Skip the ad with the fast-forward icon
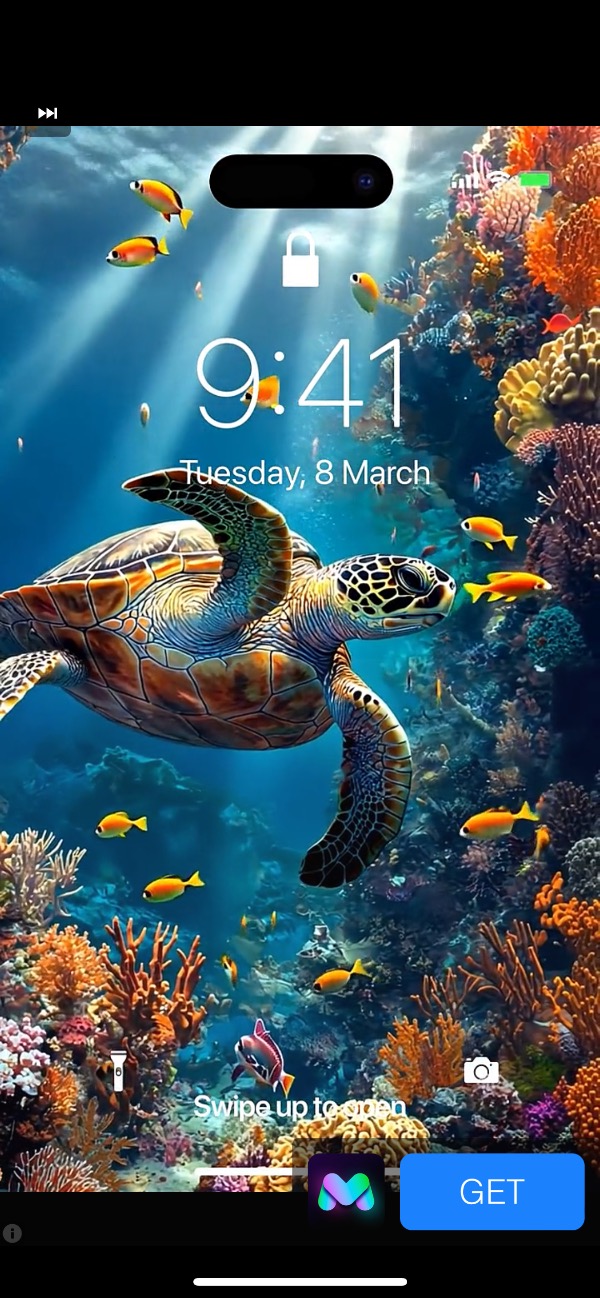 click(x=47, y=113)
